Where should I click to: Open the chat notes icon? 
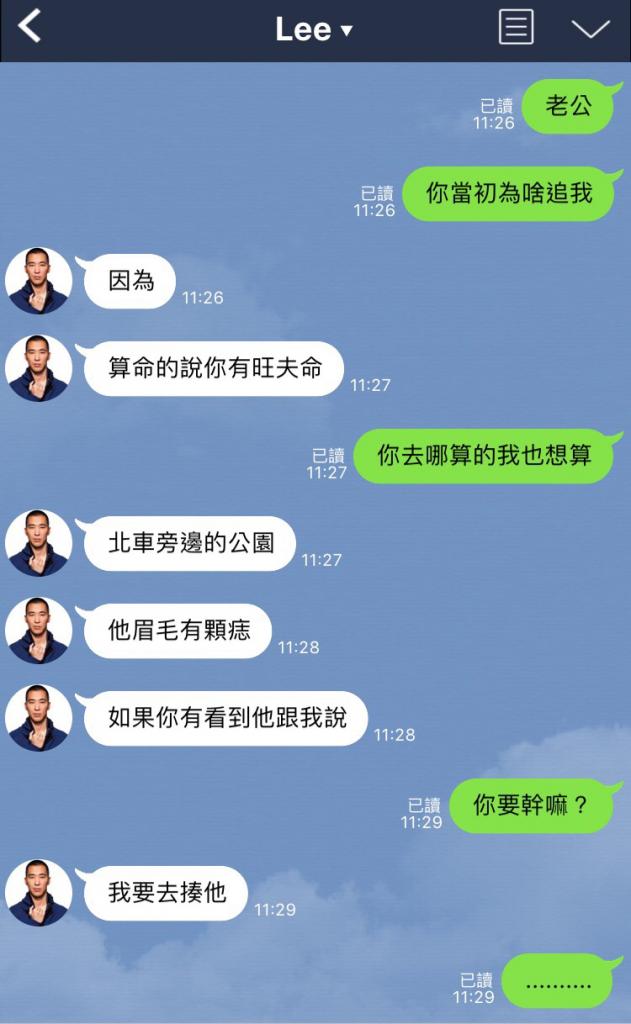point(516,28)
